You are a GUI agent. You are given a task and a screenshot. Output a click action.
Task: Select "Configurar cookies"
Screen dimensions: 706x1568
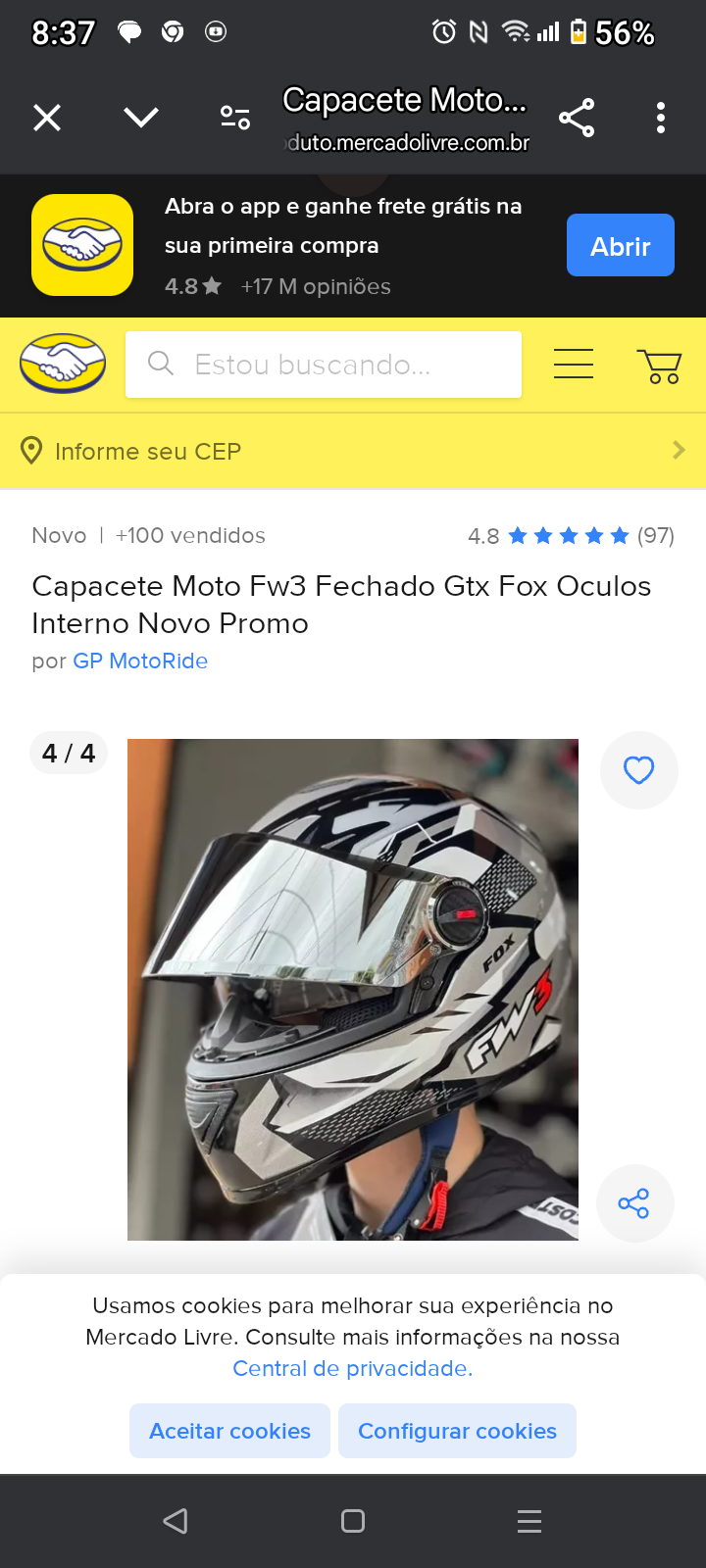pyautogui.click(x=457, y=1431)
